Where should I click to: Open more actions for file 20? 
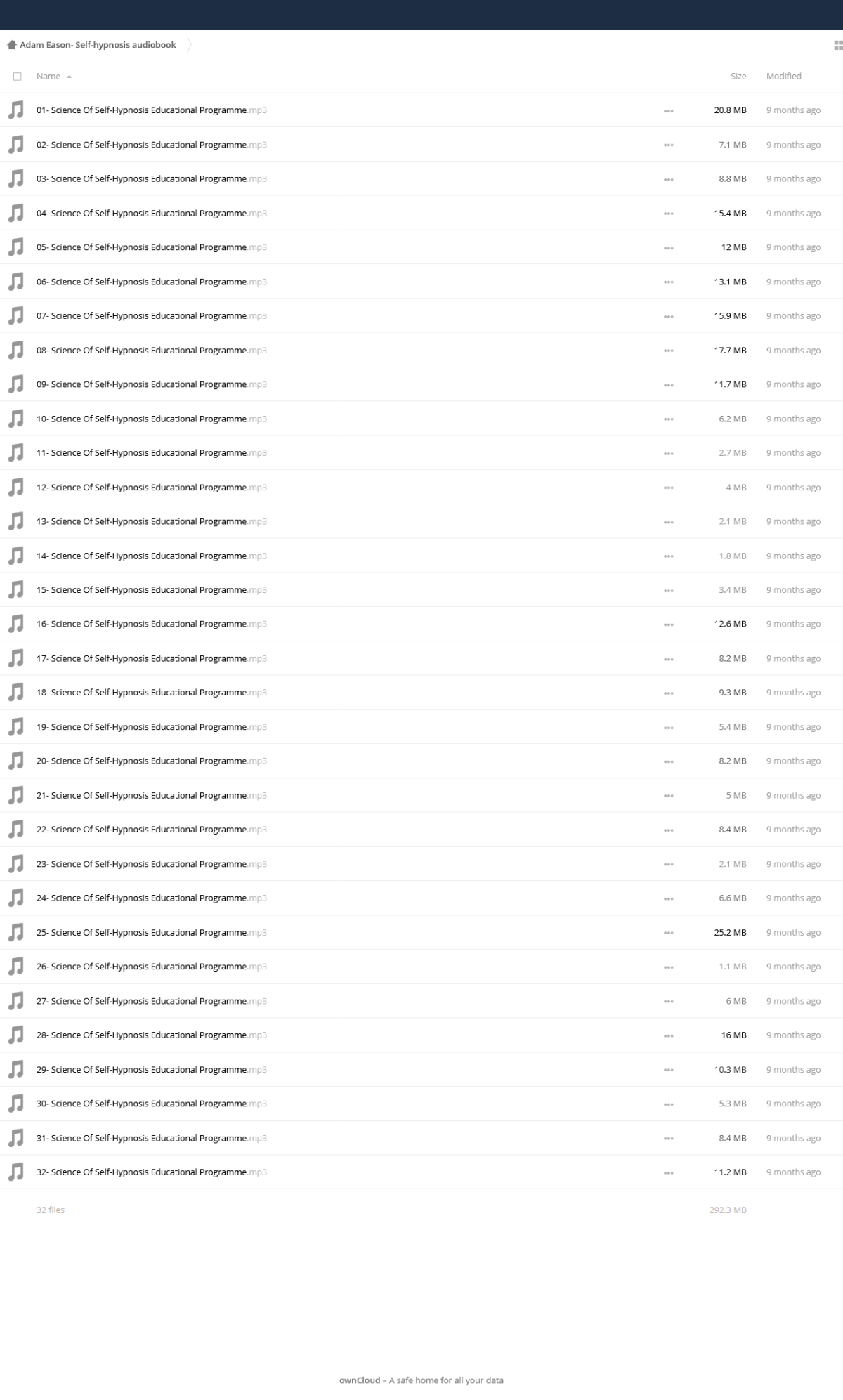coord(668,761)
